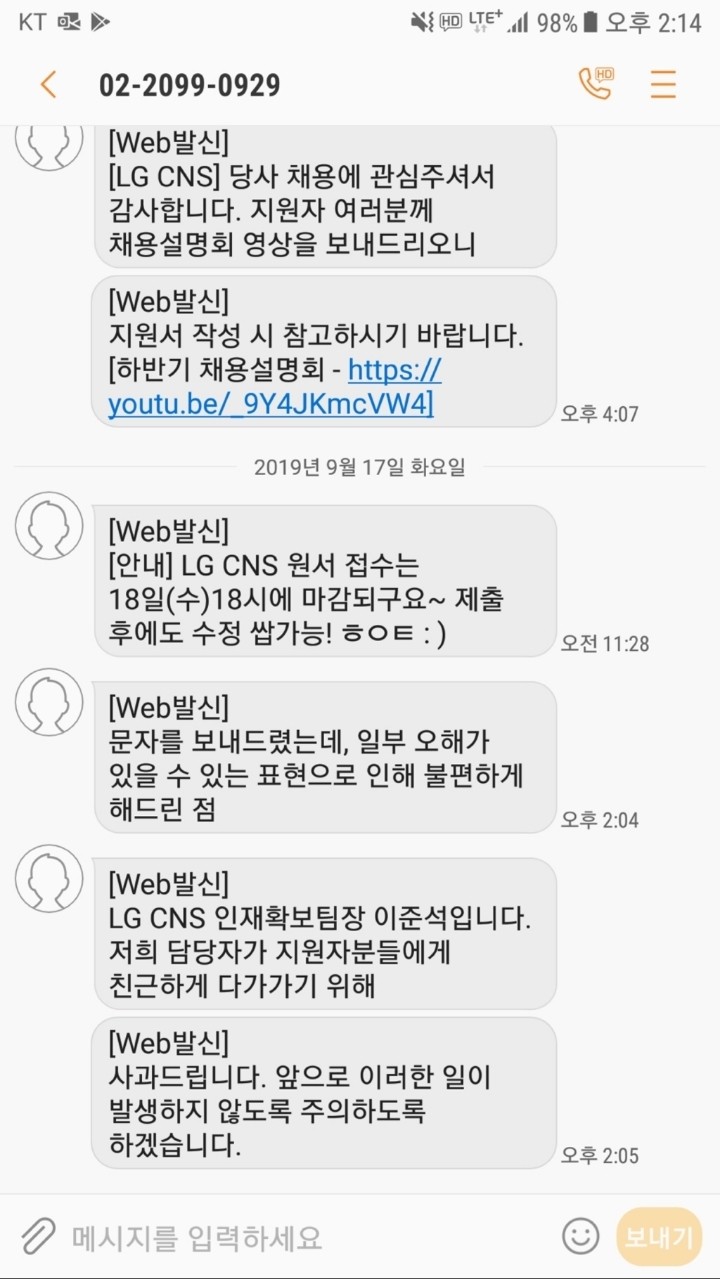This screenshot has height=1279, width=720.
Task: Tap the sender avatar near the 2:04 message
Action: 48,703
